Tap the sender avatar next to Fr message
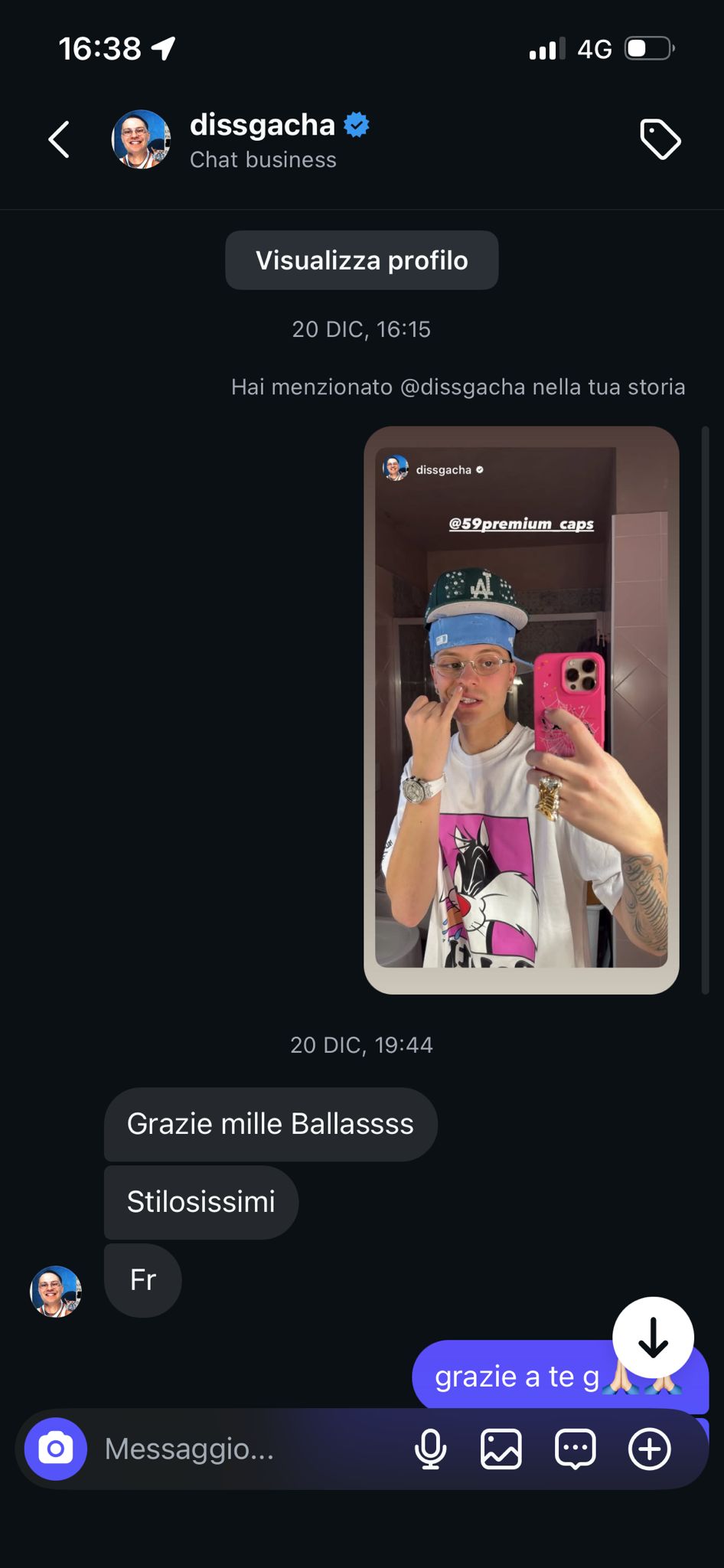This screenshot has height=1568, width=724. coord(56,1291)
